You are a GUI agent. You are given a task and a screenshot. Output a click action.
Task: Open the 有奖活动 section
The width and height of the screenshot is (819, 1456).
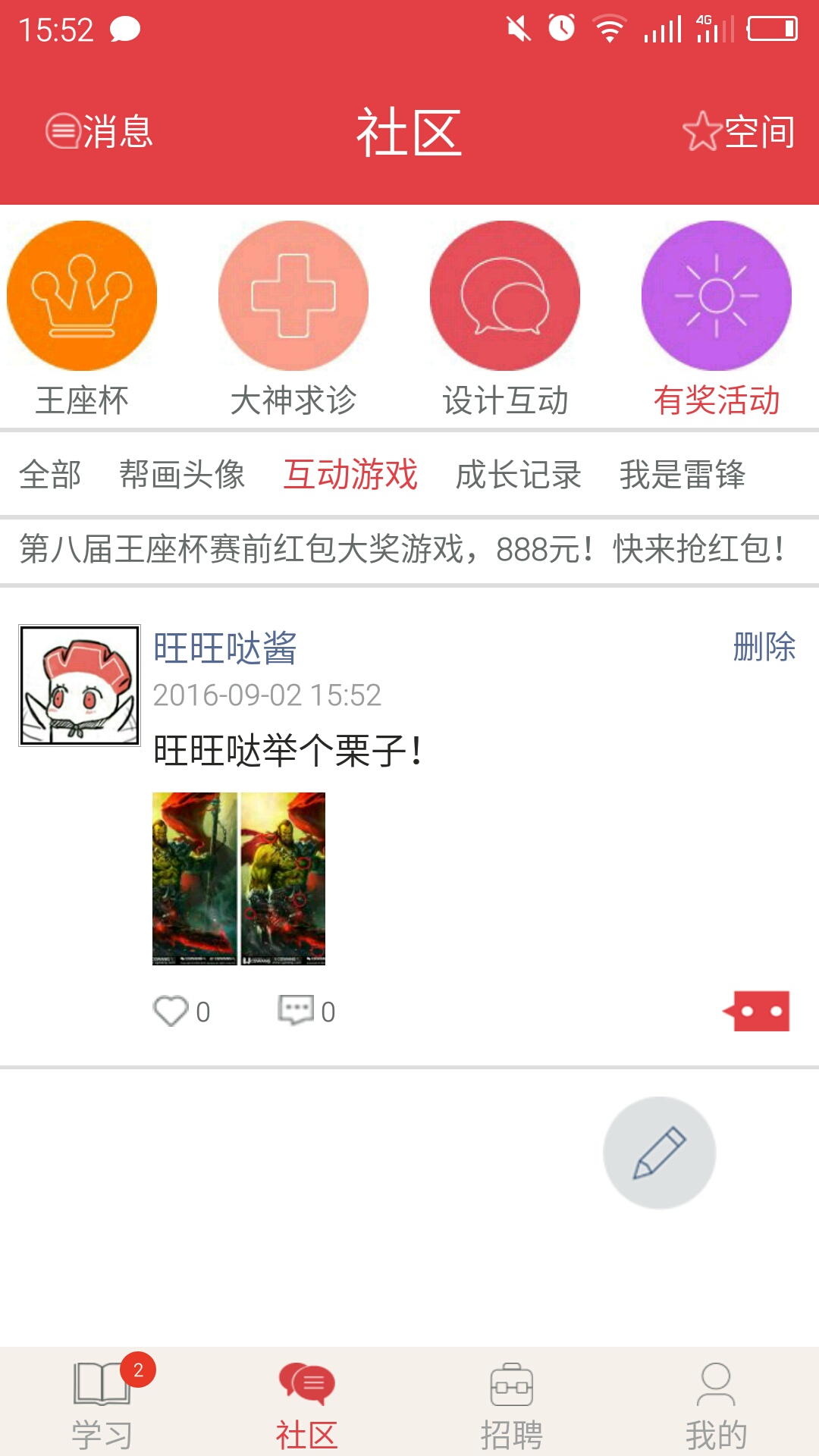(717, 318)
